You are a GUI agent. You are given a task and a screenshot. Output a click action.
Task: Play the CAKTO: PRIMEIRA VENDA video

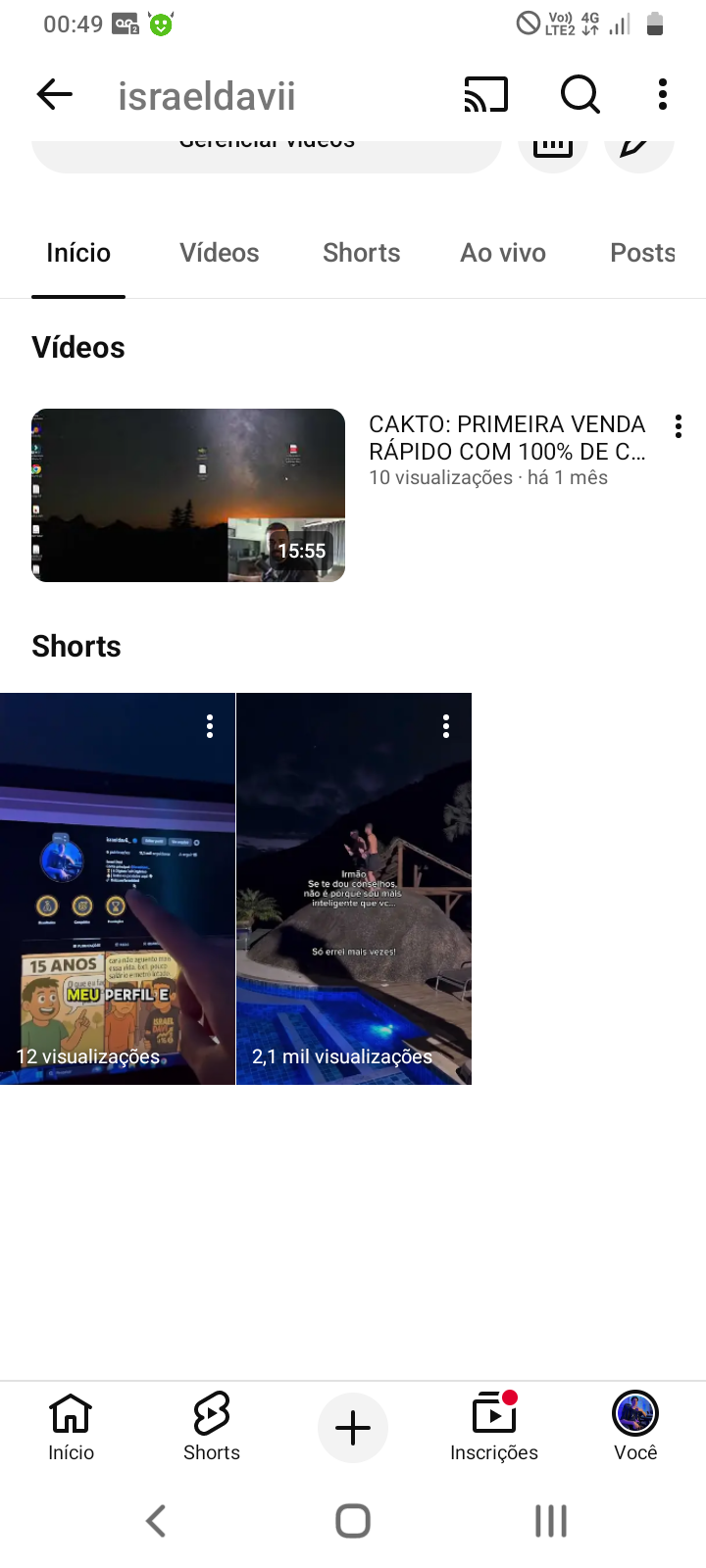pos(188,495)
